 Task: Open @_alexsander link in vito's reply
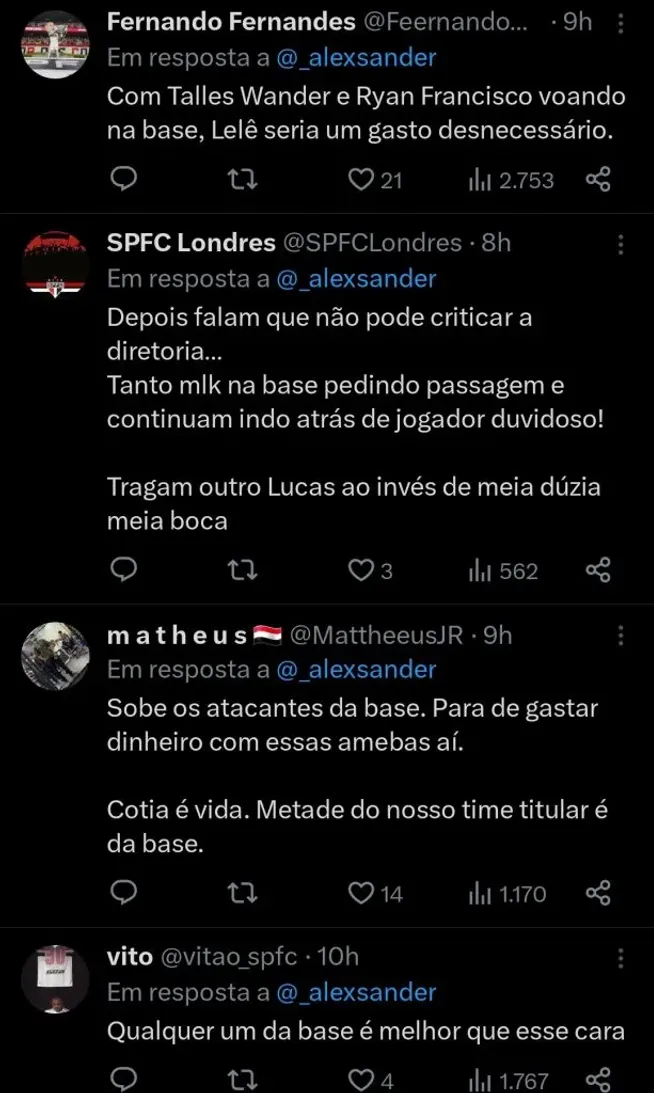356,992
